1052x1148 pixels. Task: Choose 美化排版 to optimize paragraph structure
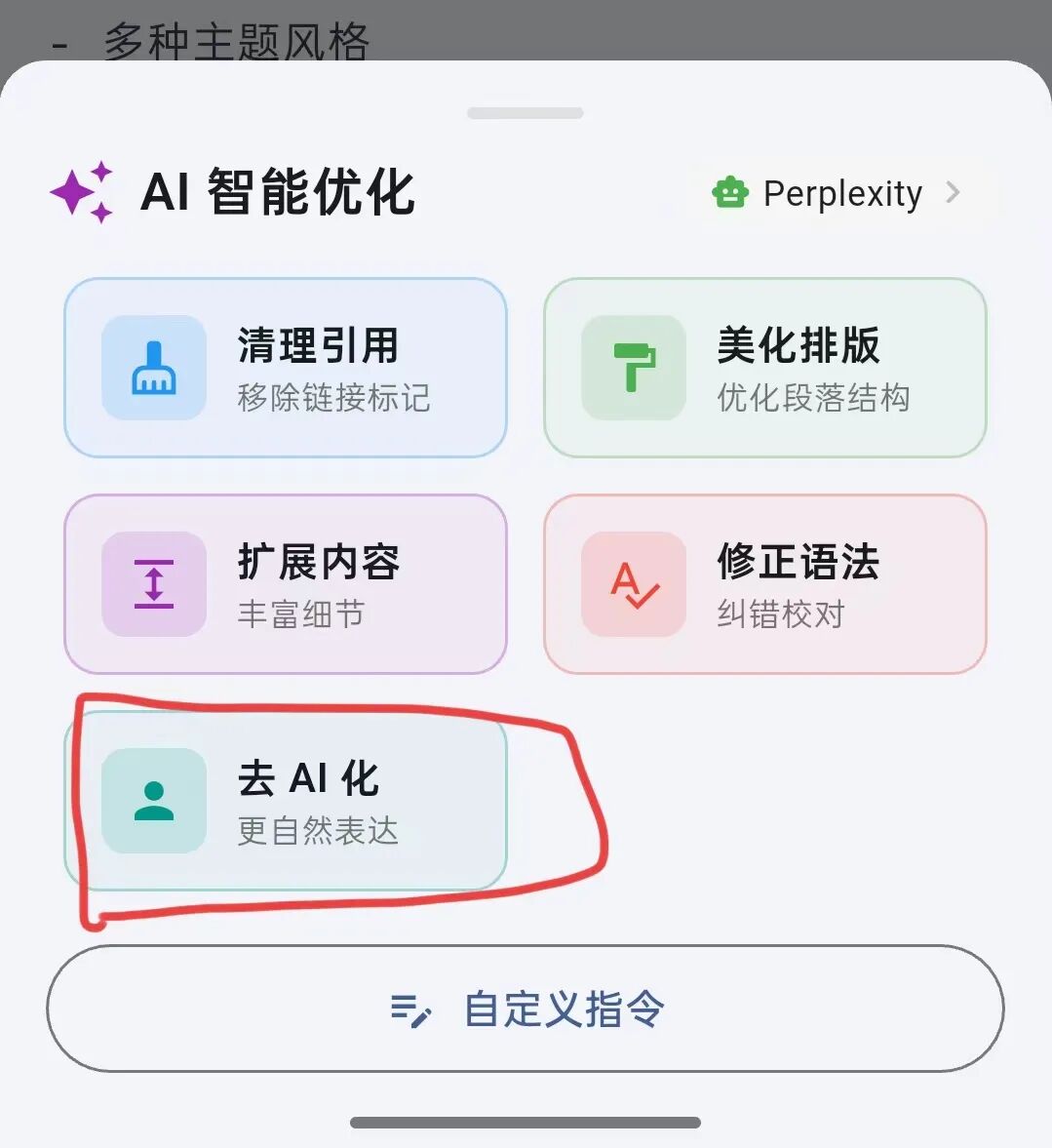765,368
